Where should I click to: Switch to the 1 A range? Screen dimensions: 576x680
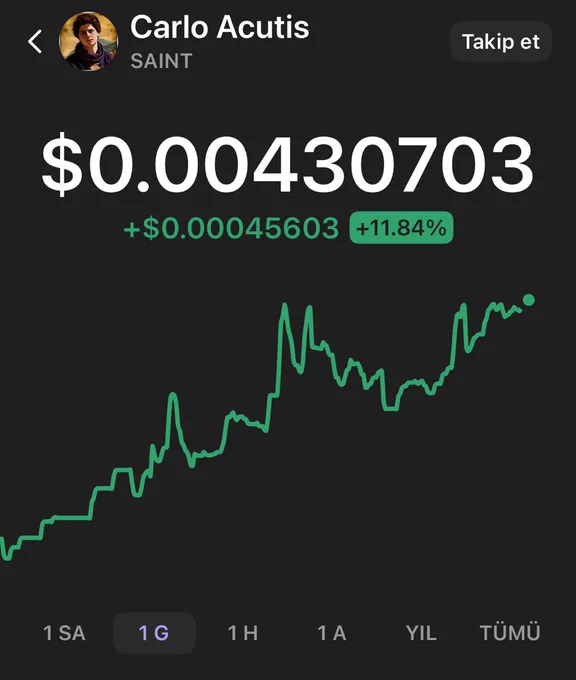pyautogui.click(x=332, y=633)
